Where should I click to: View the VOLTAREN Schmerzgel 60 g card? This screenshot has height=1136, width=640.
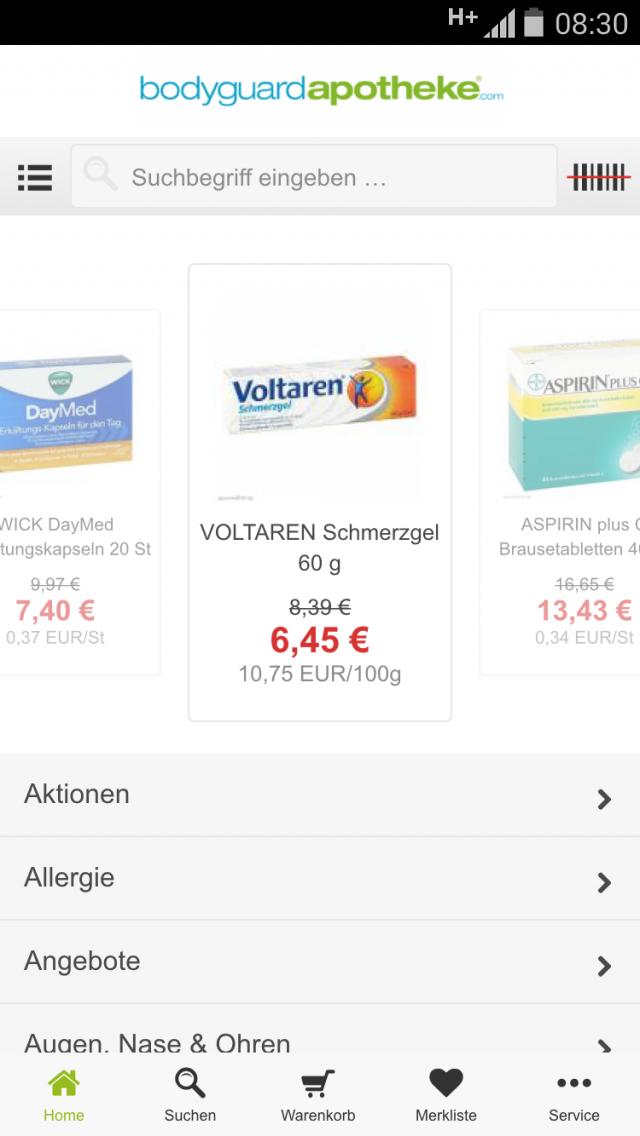click(320, 492)
